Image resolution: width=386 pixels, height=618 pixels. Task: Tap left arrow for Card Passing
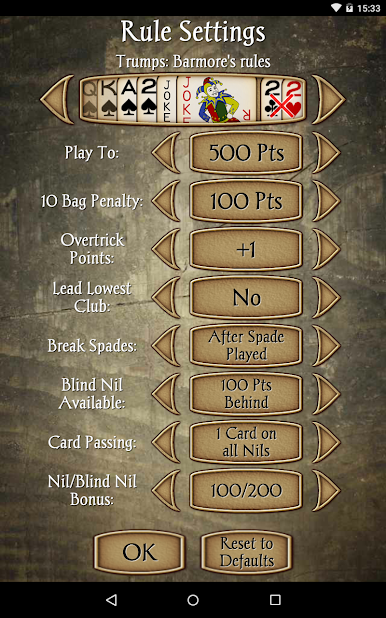pyautogui.click(x=166, y=442)
